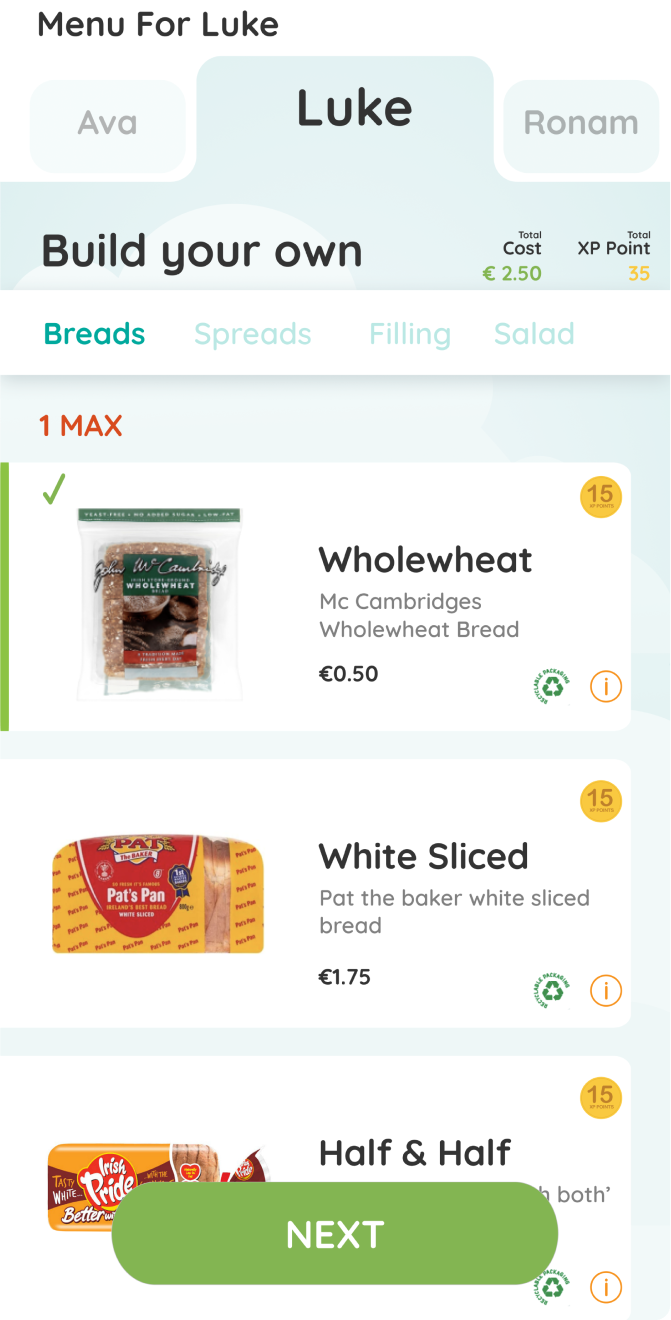Open the Breads category

(x=95, y=334)
